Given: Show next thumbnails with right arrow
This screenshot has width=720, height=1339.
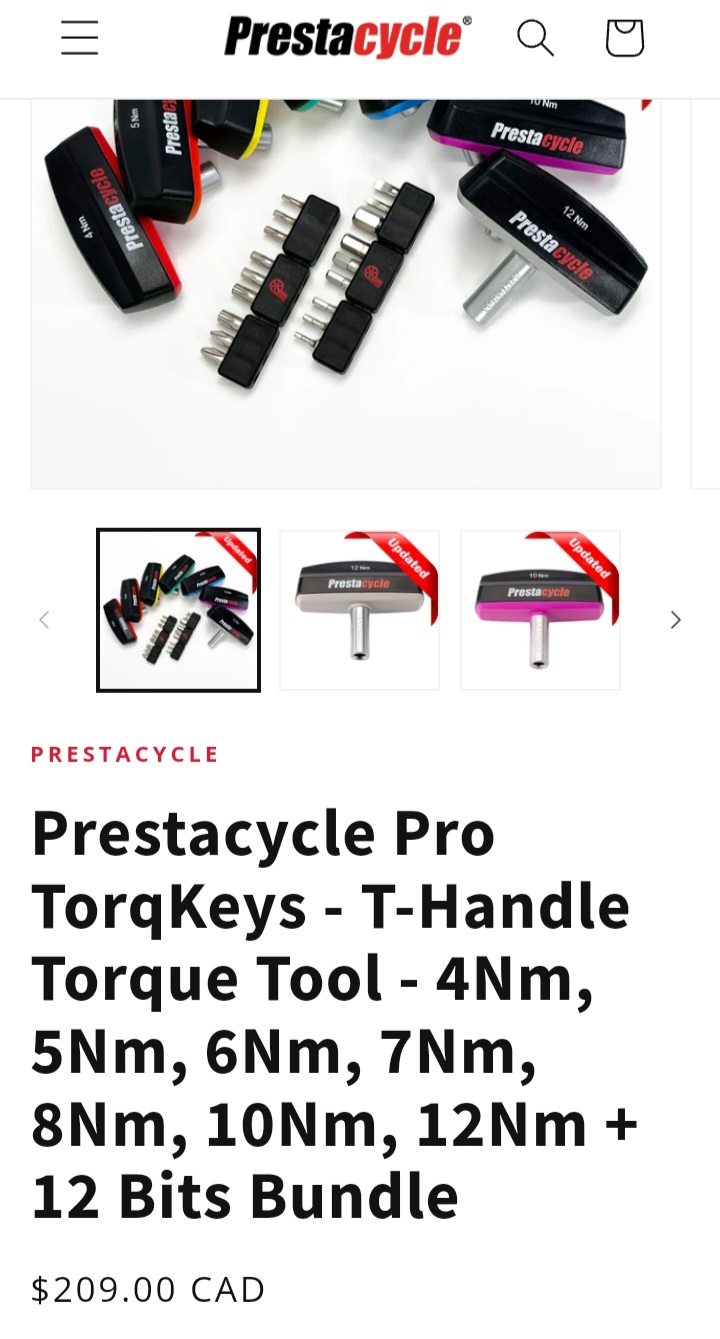Looking at the screenshot, I should [675, 620].
